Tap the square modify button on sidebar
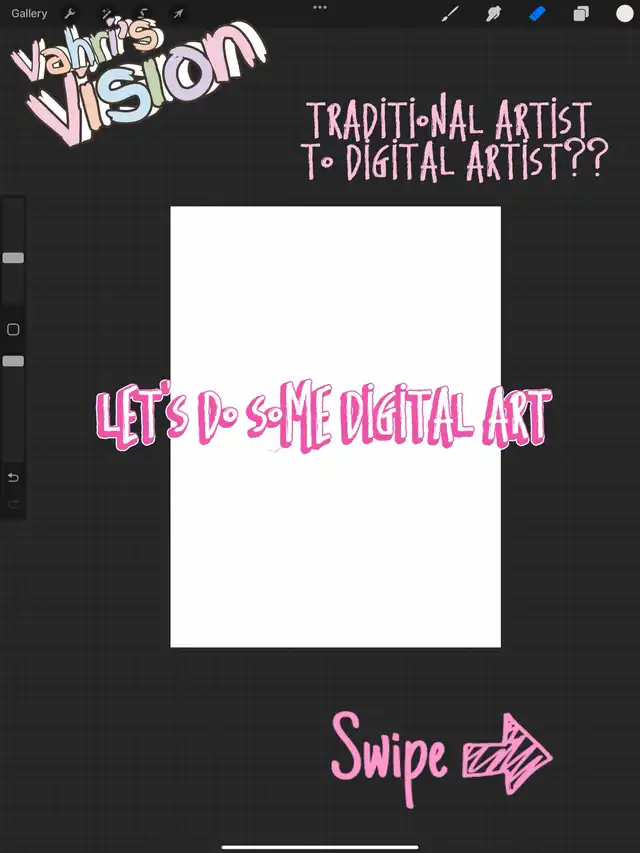The image size is (640, 853). pyautogui.click(x=13, y=329)
